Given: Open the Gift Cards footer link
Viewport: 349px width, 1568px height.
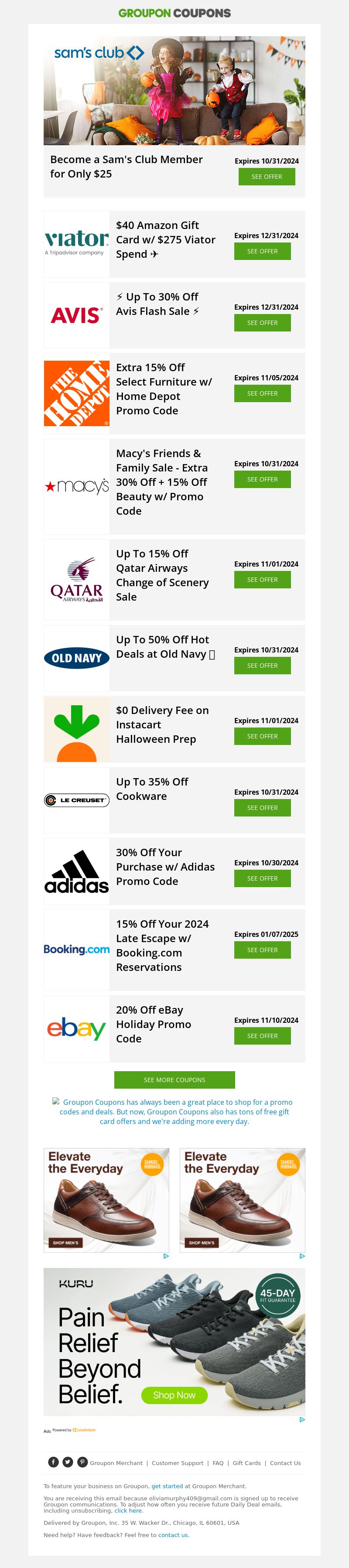Looking at the screenshot, I should tap(246, 1463).
